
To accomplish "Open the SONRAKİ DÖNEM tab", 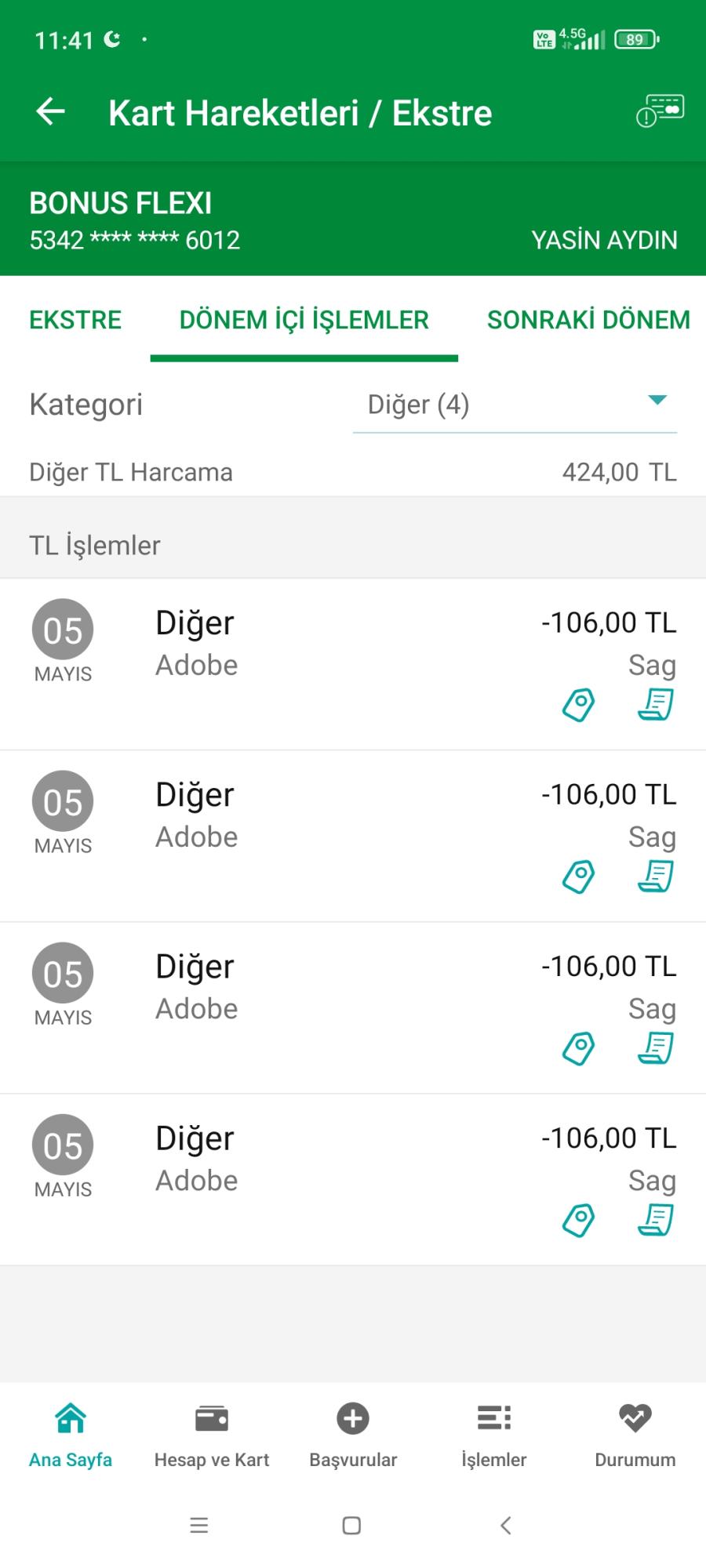I will 588,319.
